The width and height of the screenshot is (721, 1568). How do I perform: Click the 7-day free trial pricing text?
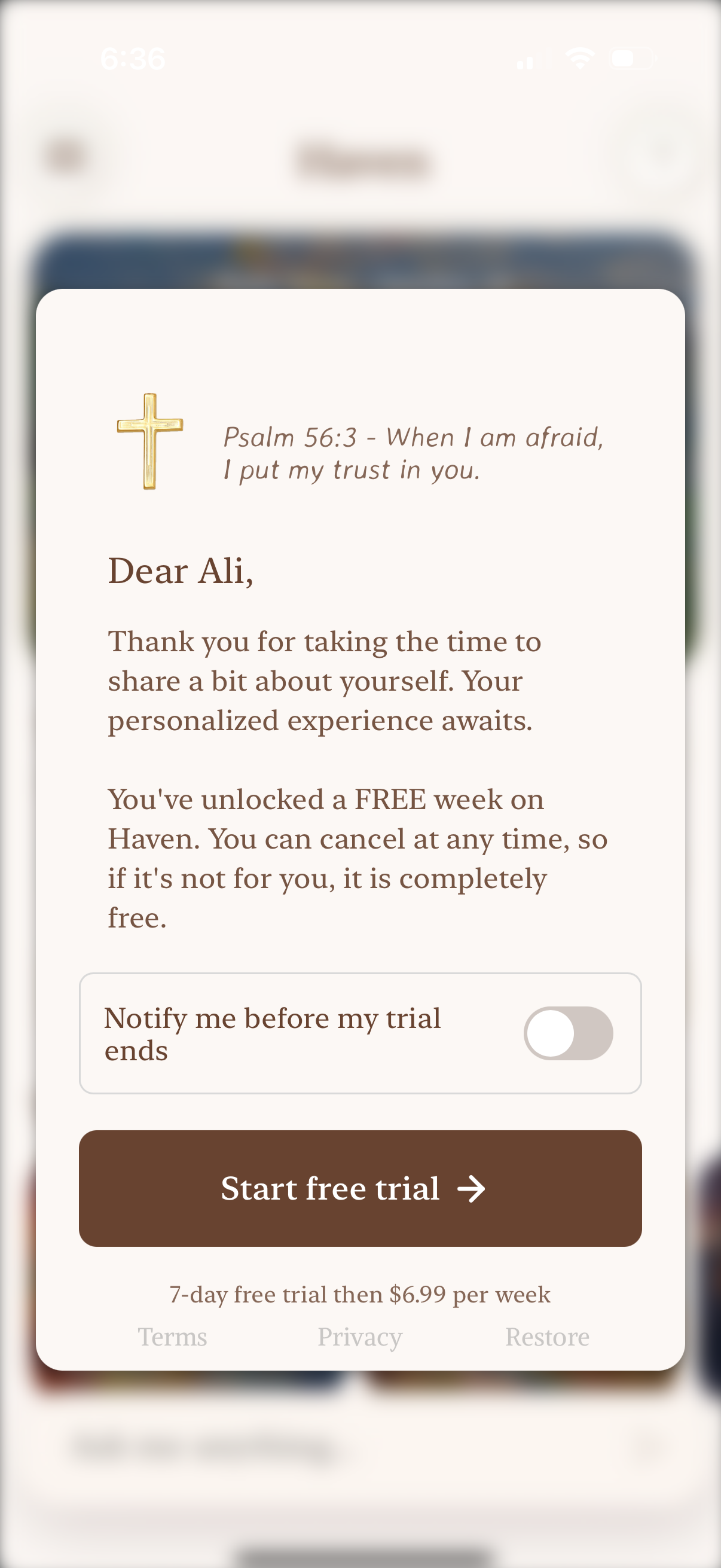[360, 1295]
